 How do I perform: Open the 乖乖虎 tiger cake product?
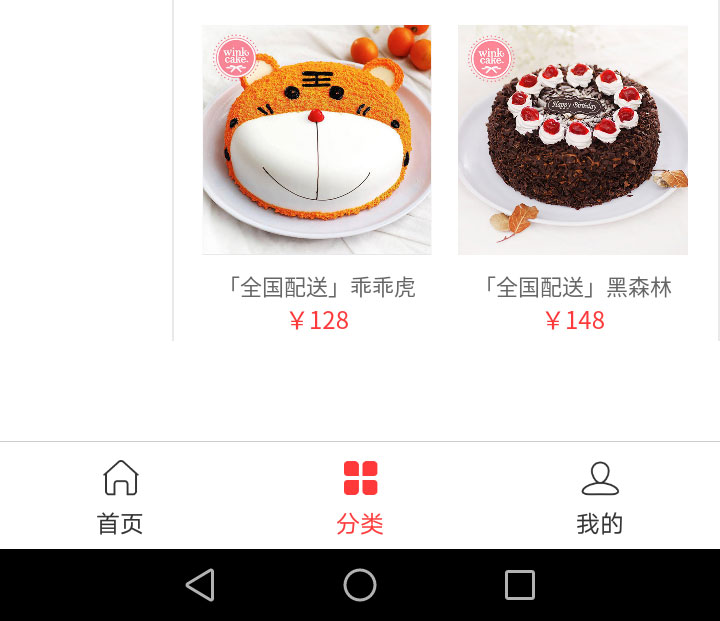tap(317, 140)
